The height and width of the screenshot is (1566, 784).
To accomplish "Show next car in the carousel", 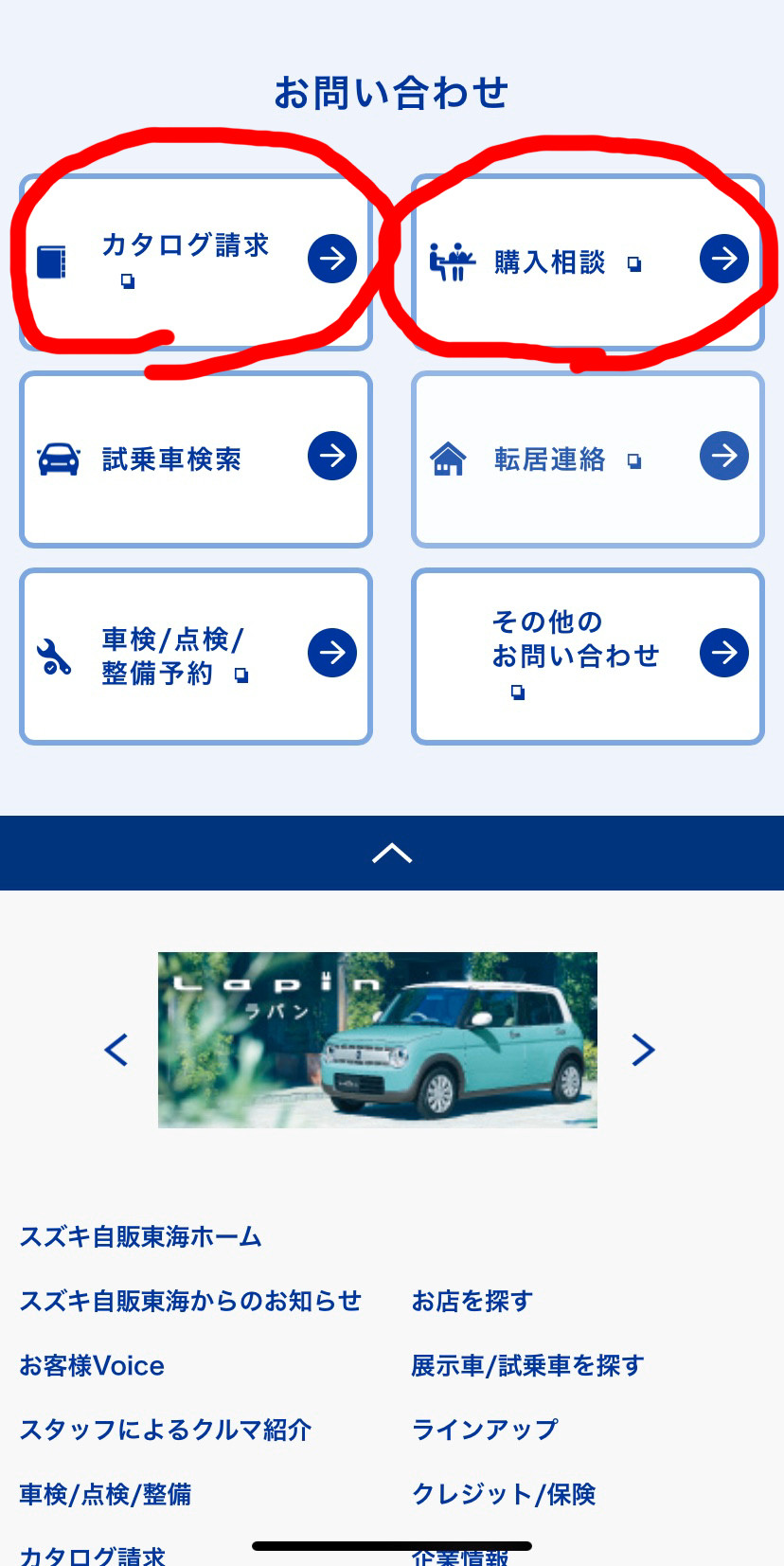I will [x=643, y=1050].
